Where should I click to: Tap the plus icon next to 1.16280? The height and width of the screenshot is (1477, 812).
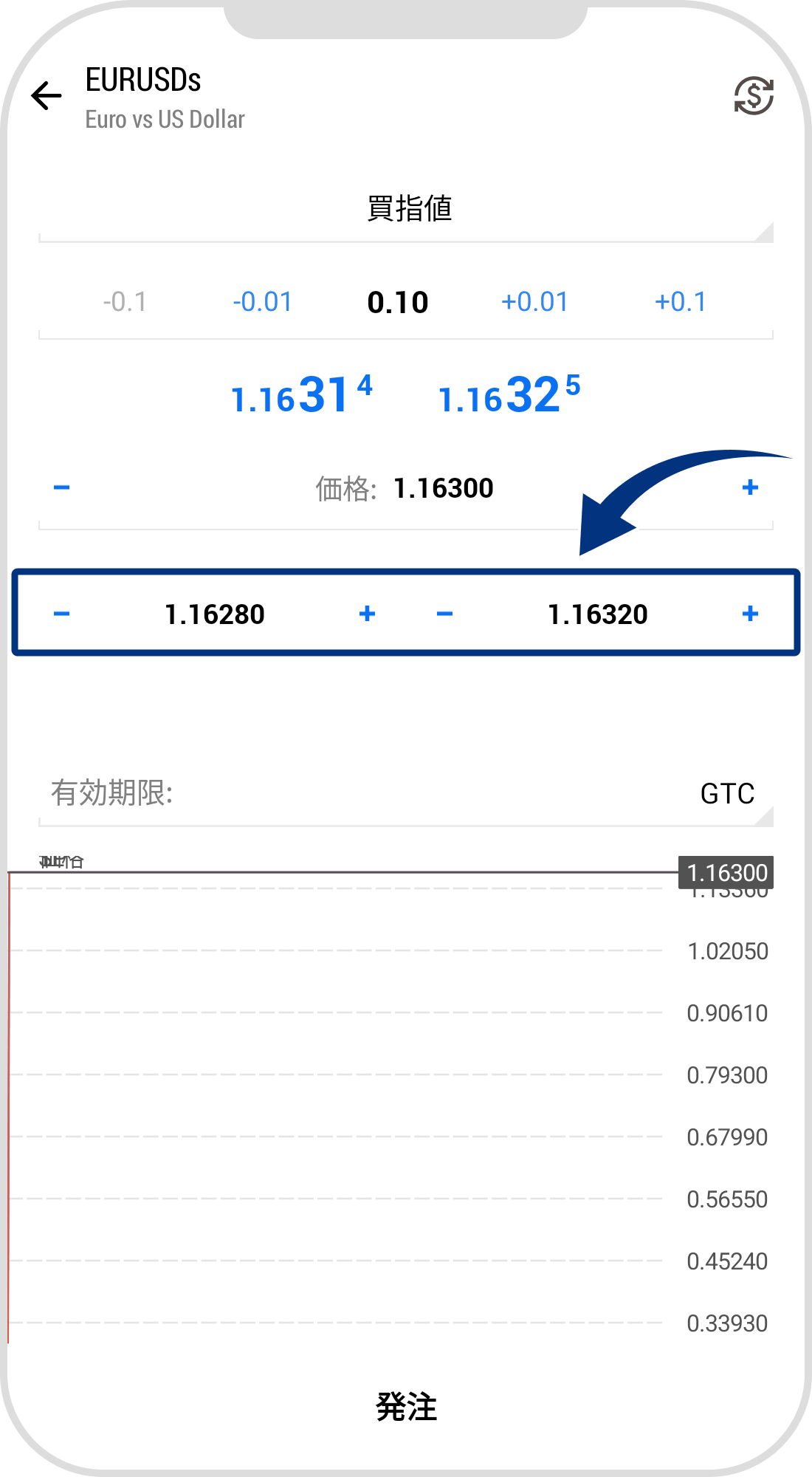click(x=365, y=614)
